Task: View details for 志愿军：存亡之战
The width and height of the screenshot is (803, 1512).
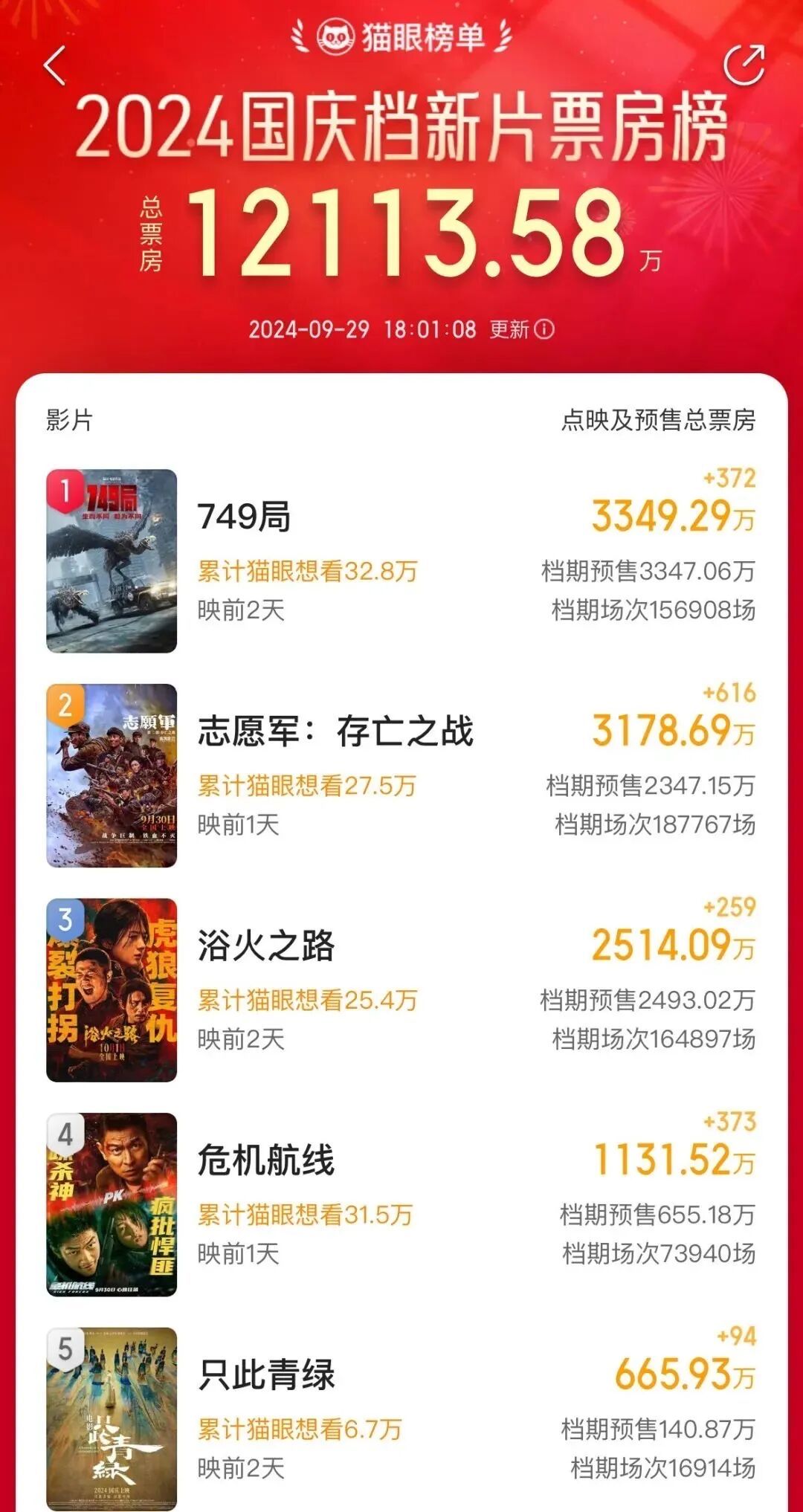Action: [x=401, y=775]
